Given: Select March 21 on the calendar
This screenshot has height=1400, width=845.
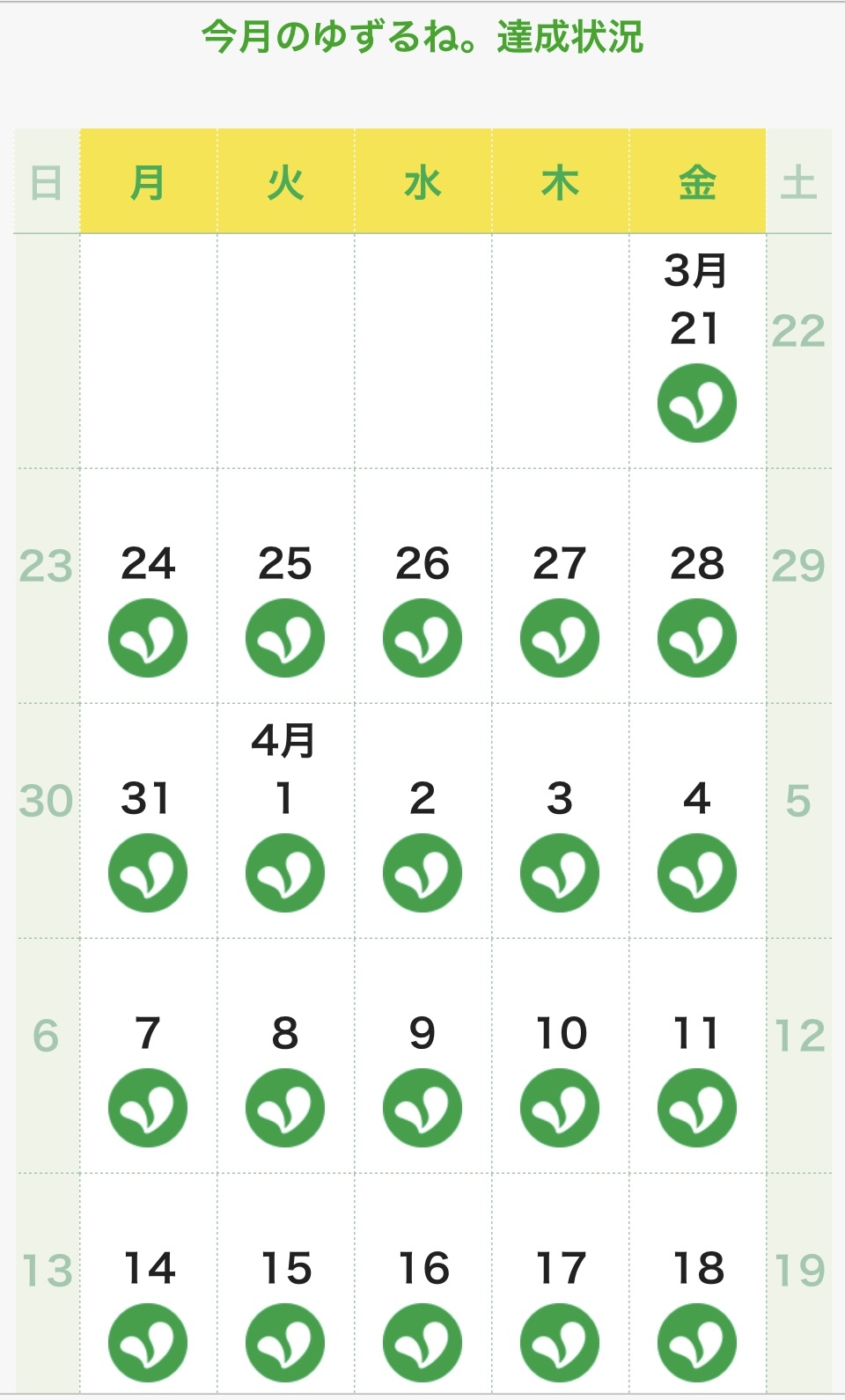Looking at the screenshot, I should [697, 351].
